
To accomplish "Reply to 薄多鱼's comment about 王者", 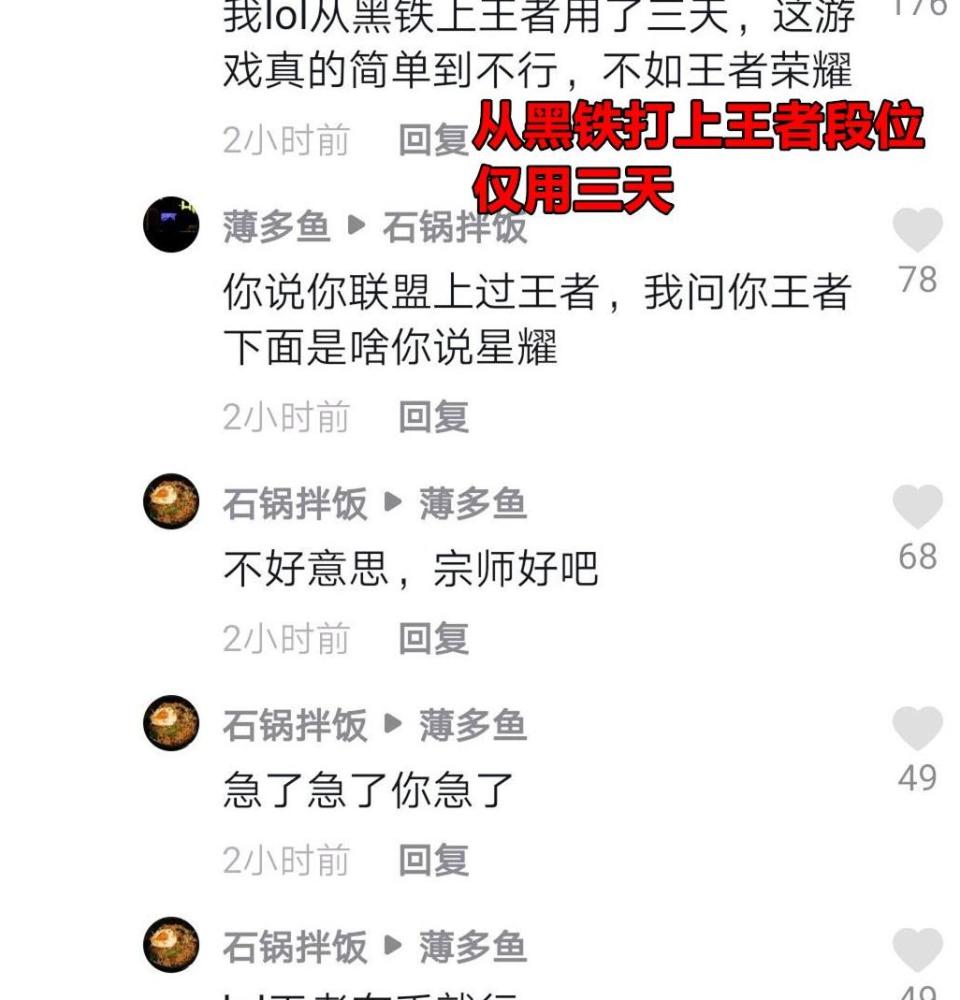I will 433,417.
